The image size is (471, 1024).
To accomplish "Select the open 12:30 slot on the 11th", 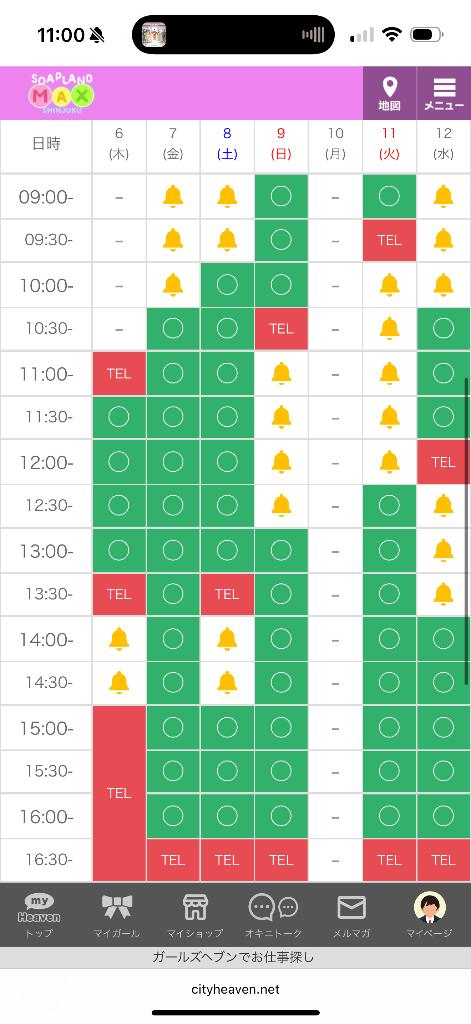I will 389,505.
